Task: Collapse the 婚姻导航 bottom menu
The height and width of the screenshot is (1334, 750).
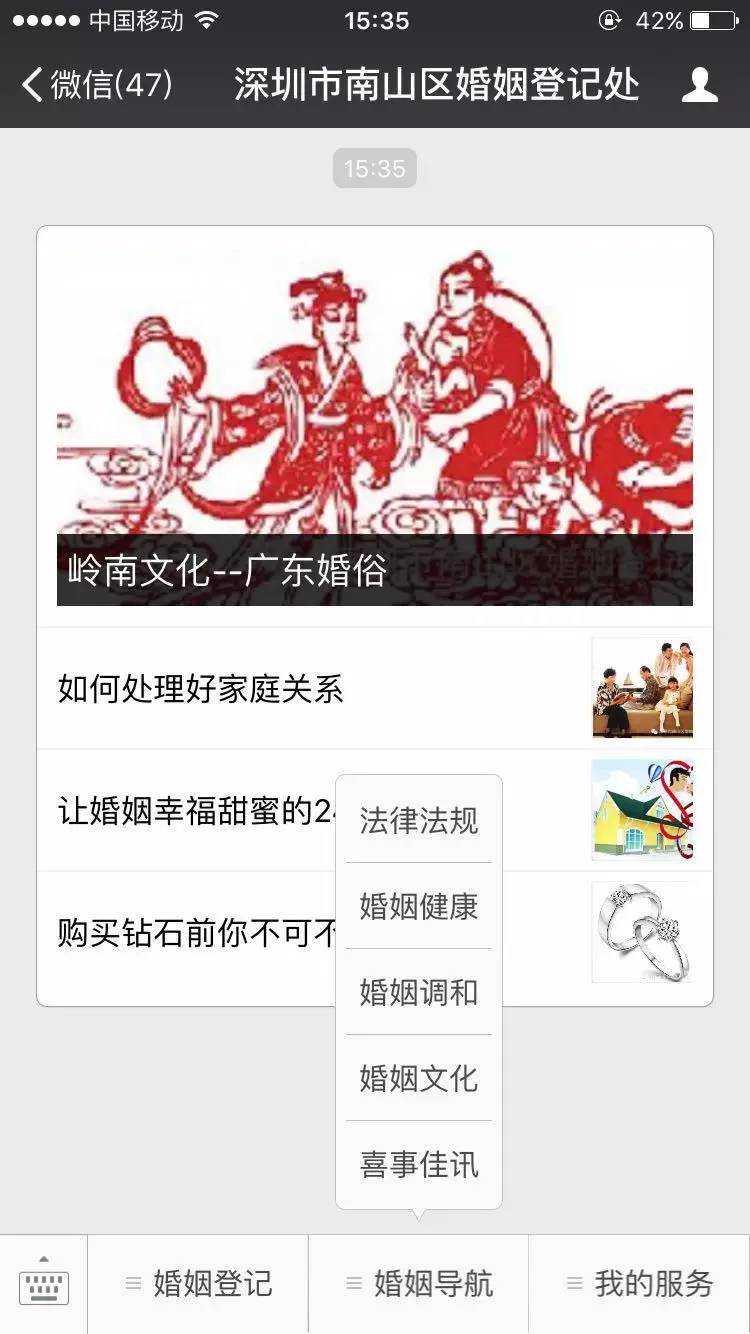Action: coord(418,1284)
